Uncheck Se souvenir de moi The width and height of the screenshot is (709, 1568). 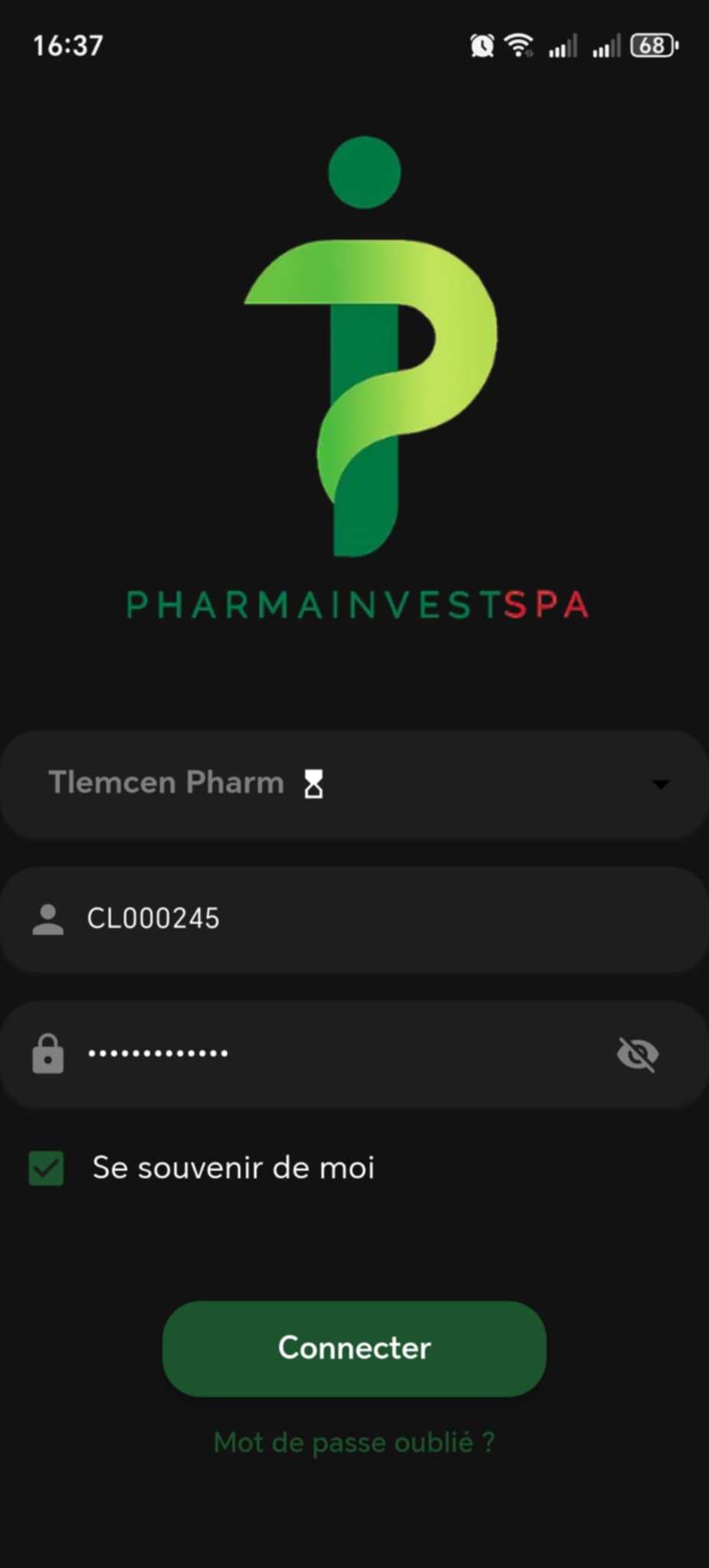coord(46,1168)
